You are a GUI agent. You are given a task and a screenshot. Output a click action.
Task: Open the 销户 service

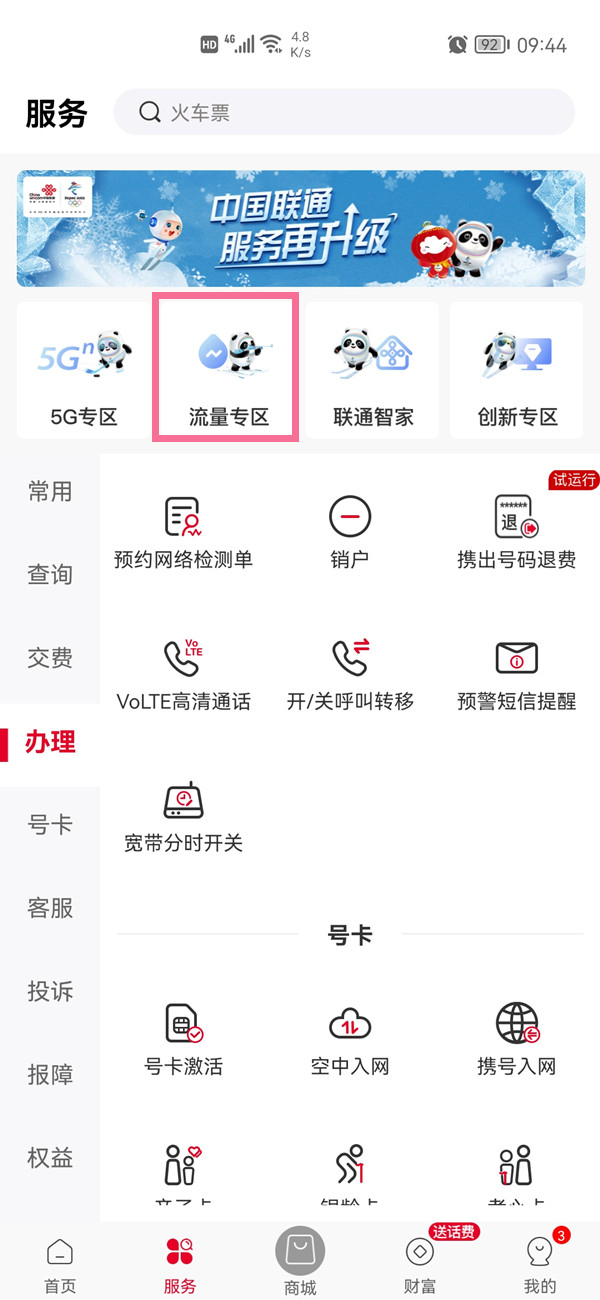[350, 532]
